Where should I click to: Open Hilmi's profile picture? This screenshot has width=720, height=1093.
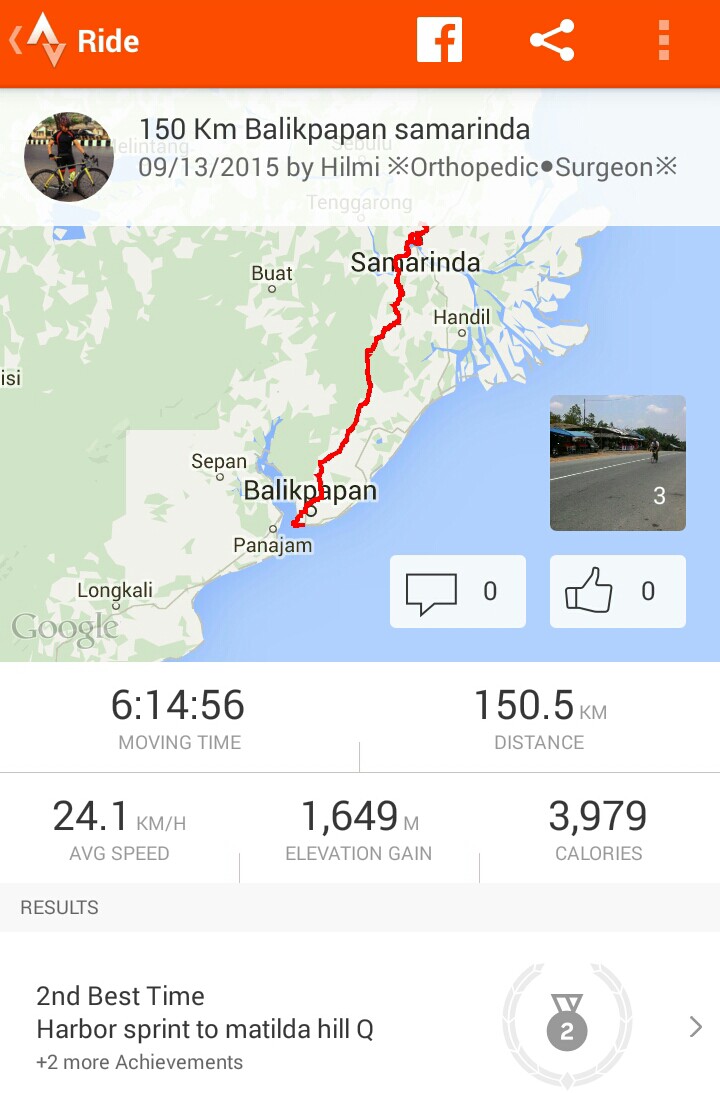(68, 157)
